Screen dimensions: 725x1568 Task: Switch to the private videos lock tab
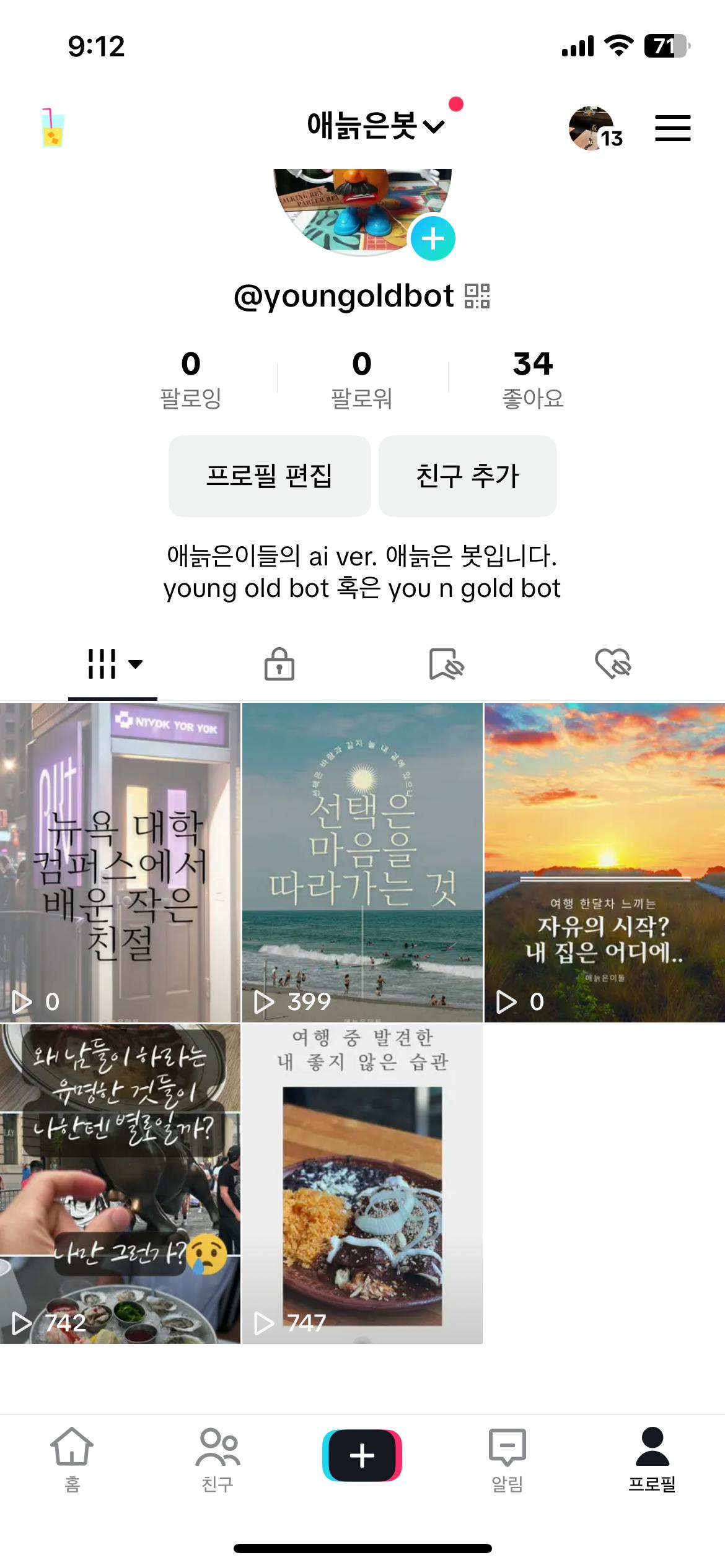pos(279,664)
